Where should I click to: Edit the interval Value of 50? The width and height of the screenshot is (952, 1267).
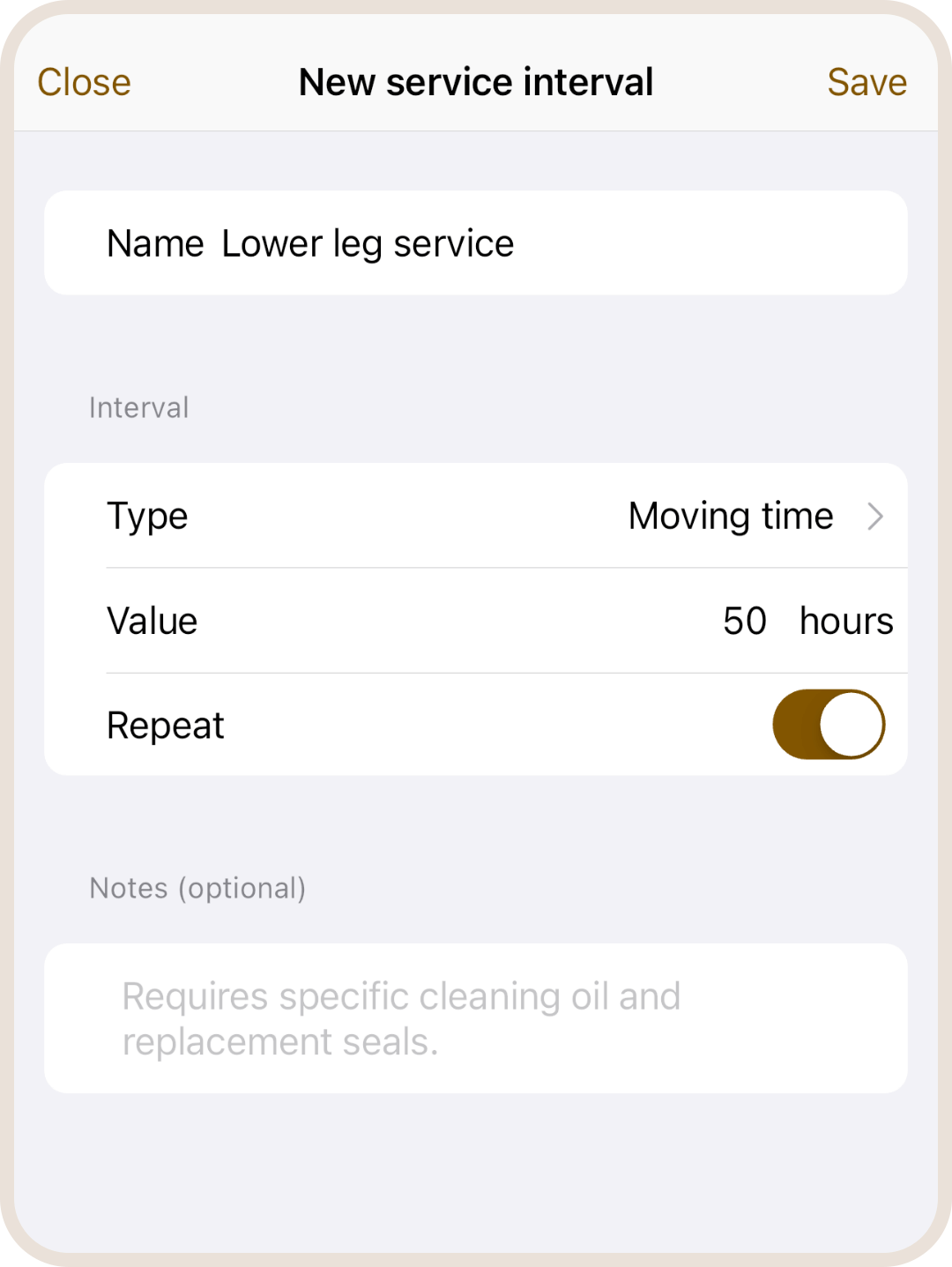coord(745,621)
